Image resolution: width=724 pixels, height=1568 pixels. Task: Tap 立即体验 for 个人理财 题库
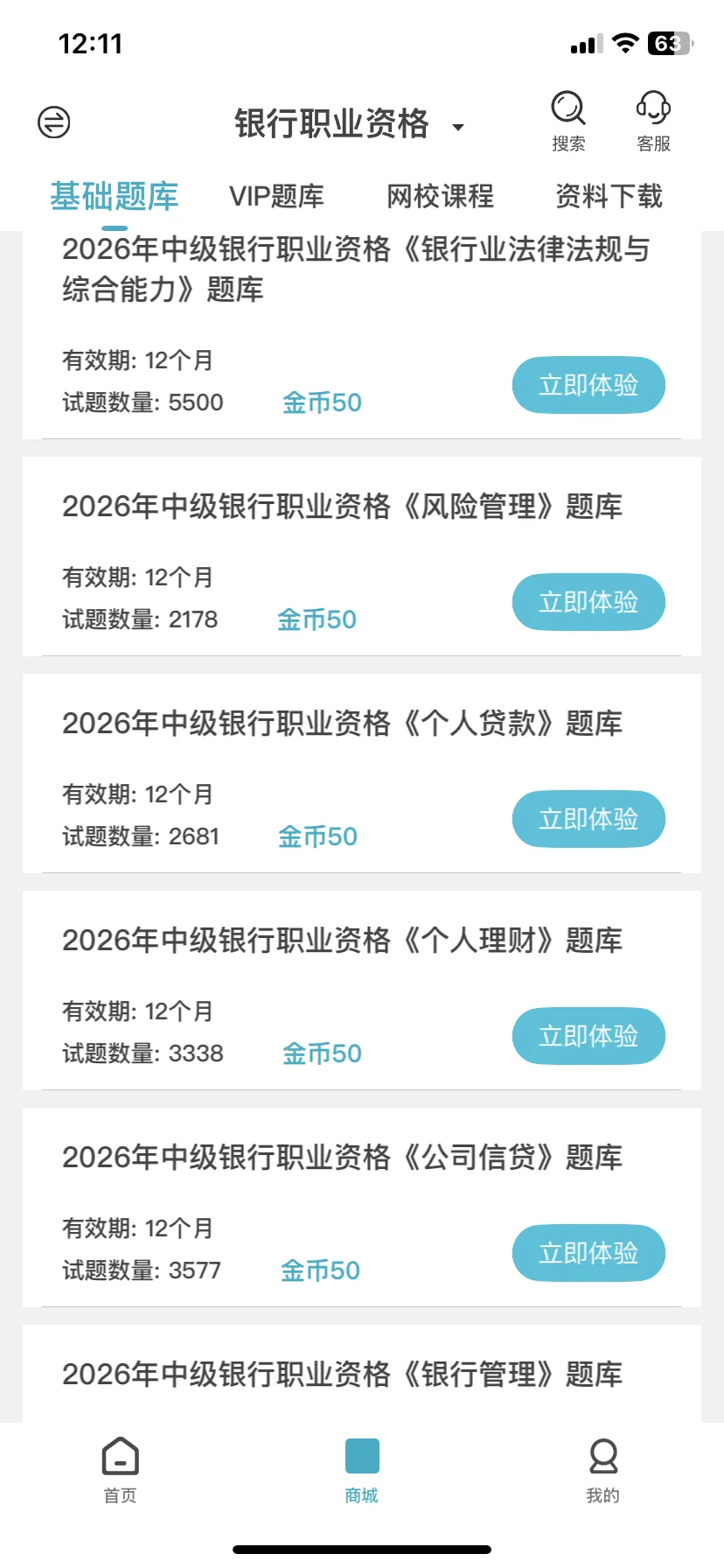coord(588,1036)
